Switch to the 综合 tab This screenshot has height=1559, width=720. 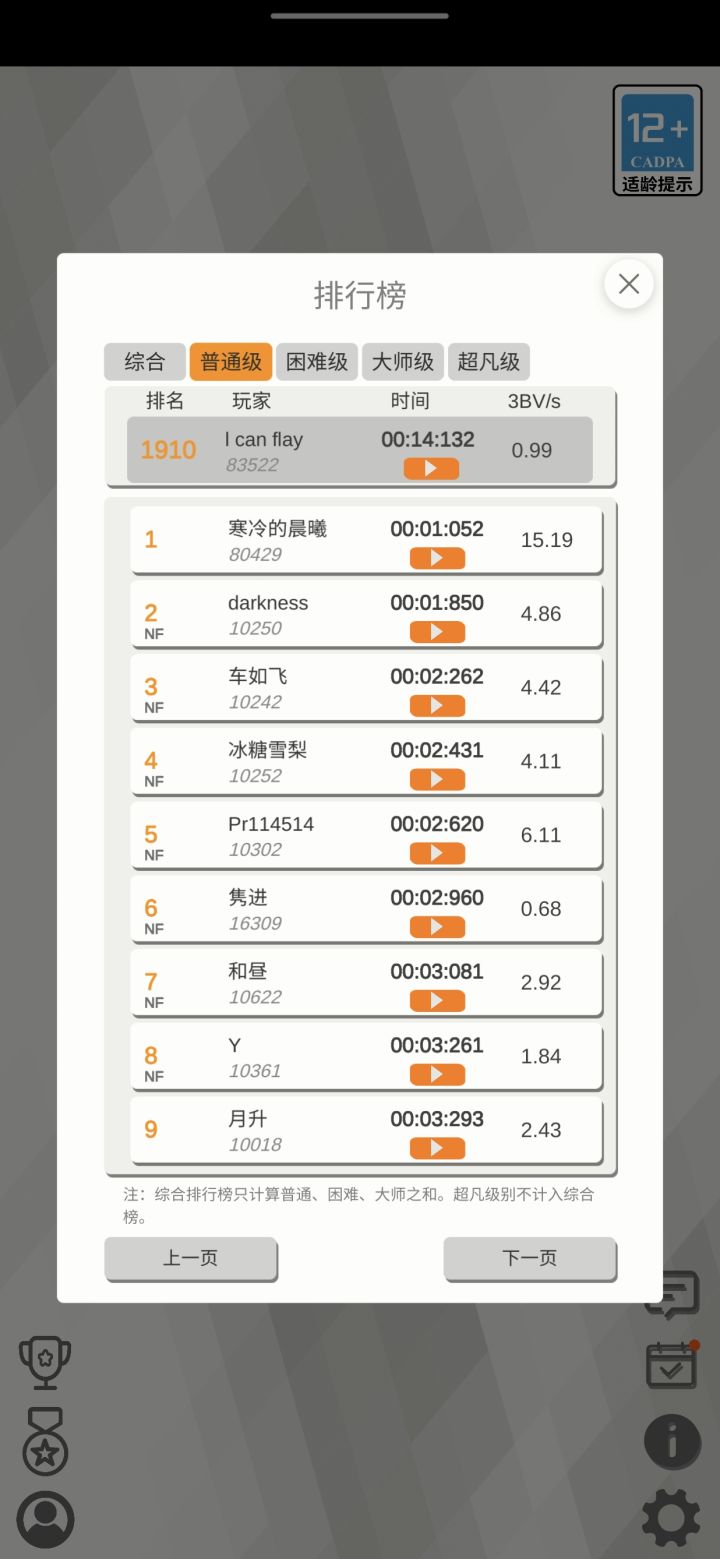(145, 362)
